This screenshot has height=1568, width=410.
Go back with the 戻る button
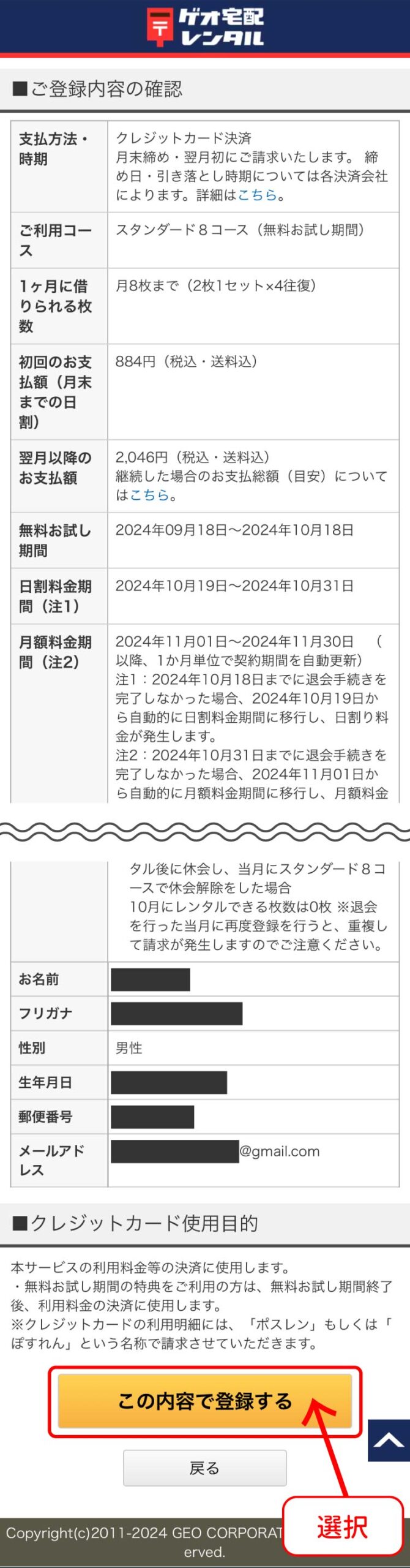[204, 1468]
